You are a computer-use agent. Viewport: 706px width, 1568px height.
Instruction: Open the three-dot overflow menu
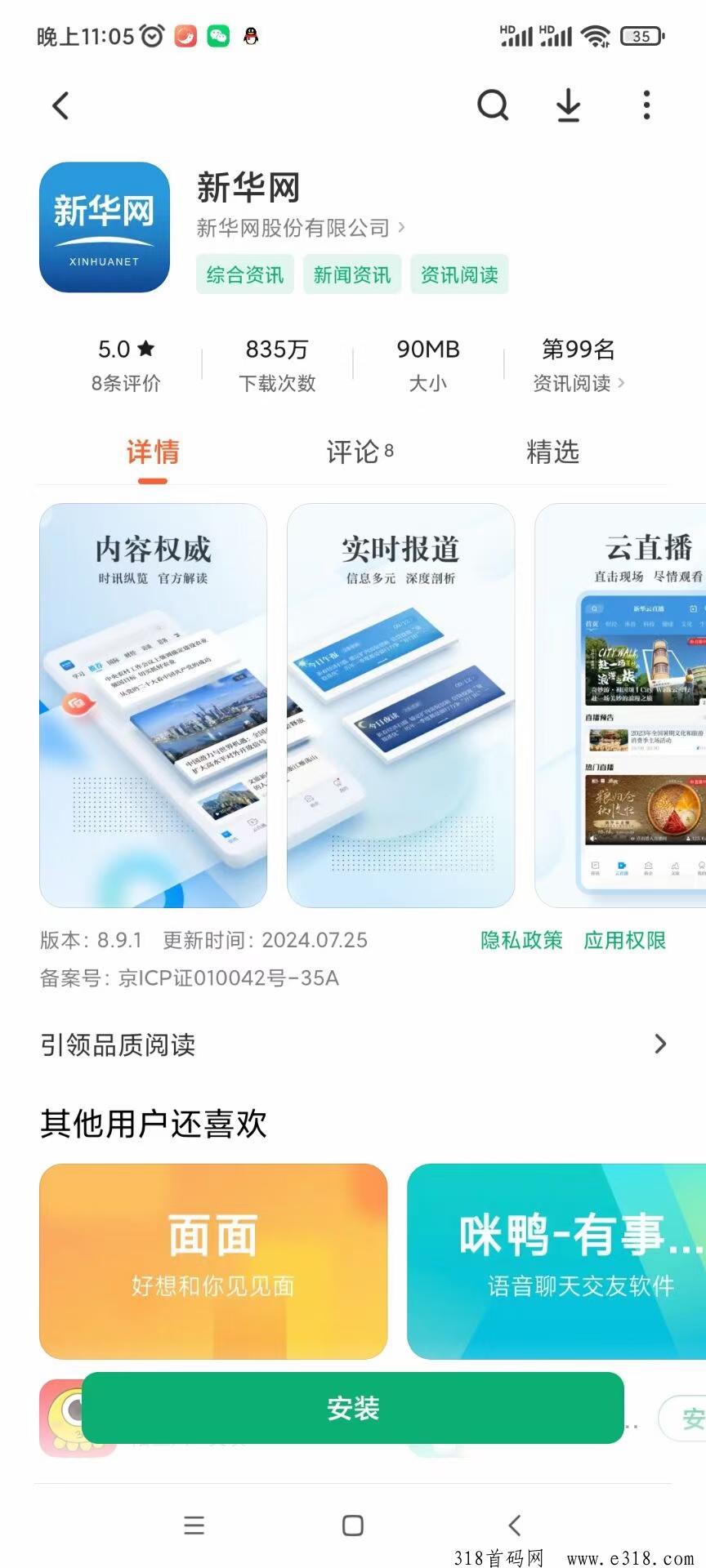point(646,105)
